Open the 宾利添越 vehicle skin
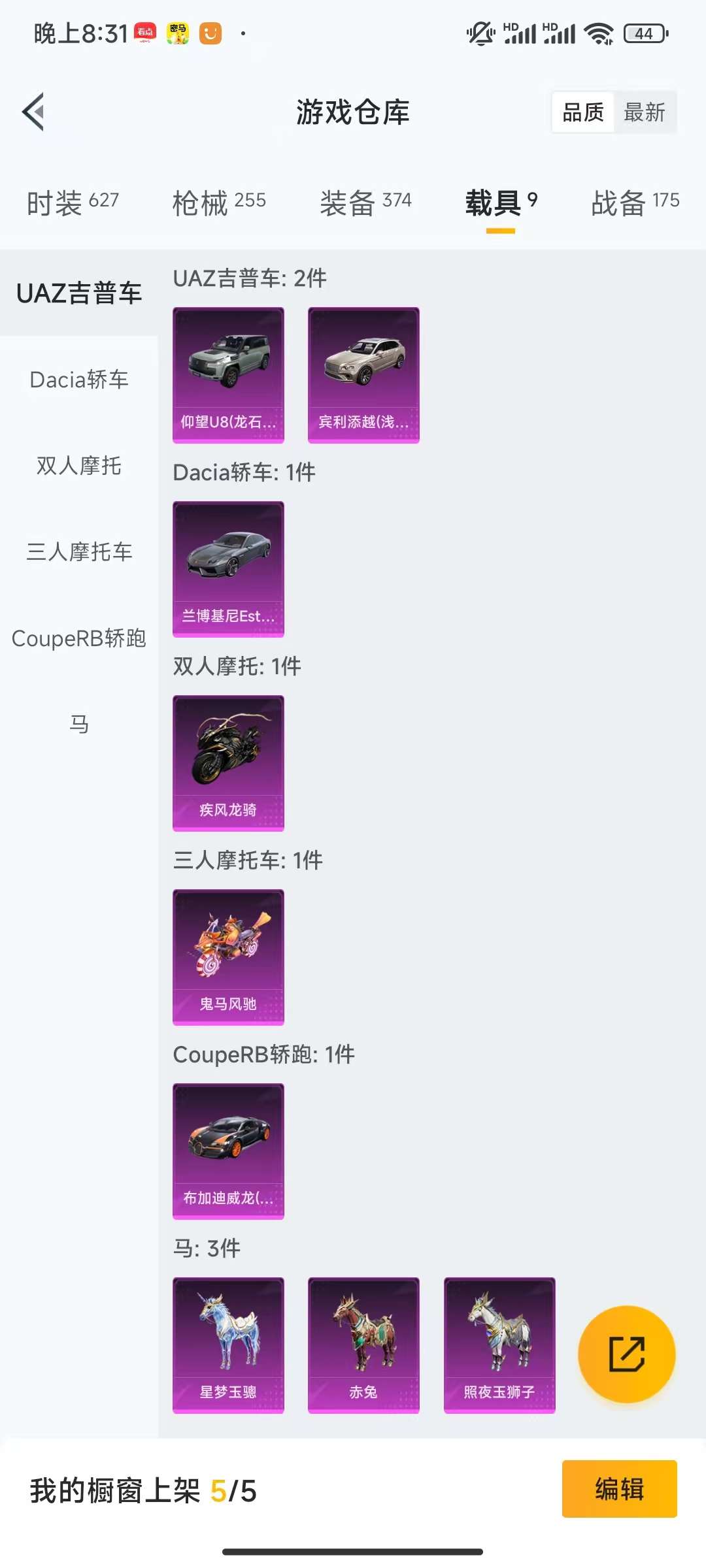Image resolution: width=706 pixels, height=1568 pixels. 363,375
